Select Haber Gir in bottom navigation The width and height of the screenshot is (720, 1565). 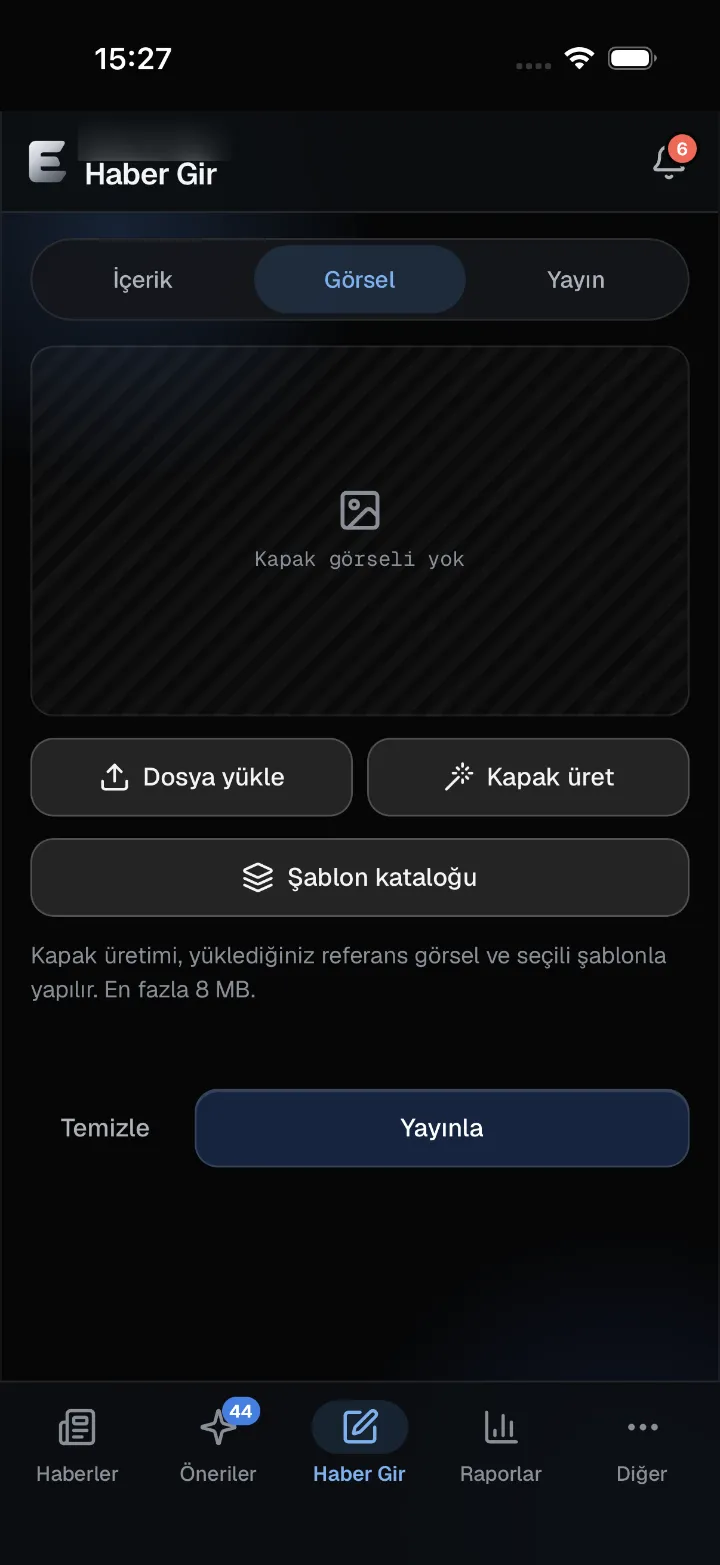pyautogui.click(x=360, y=1445)
